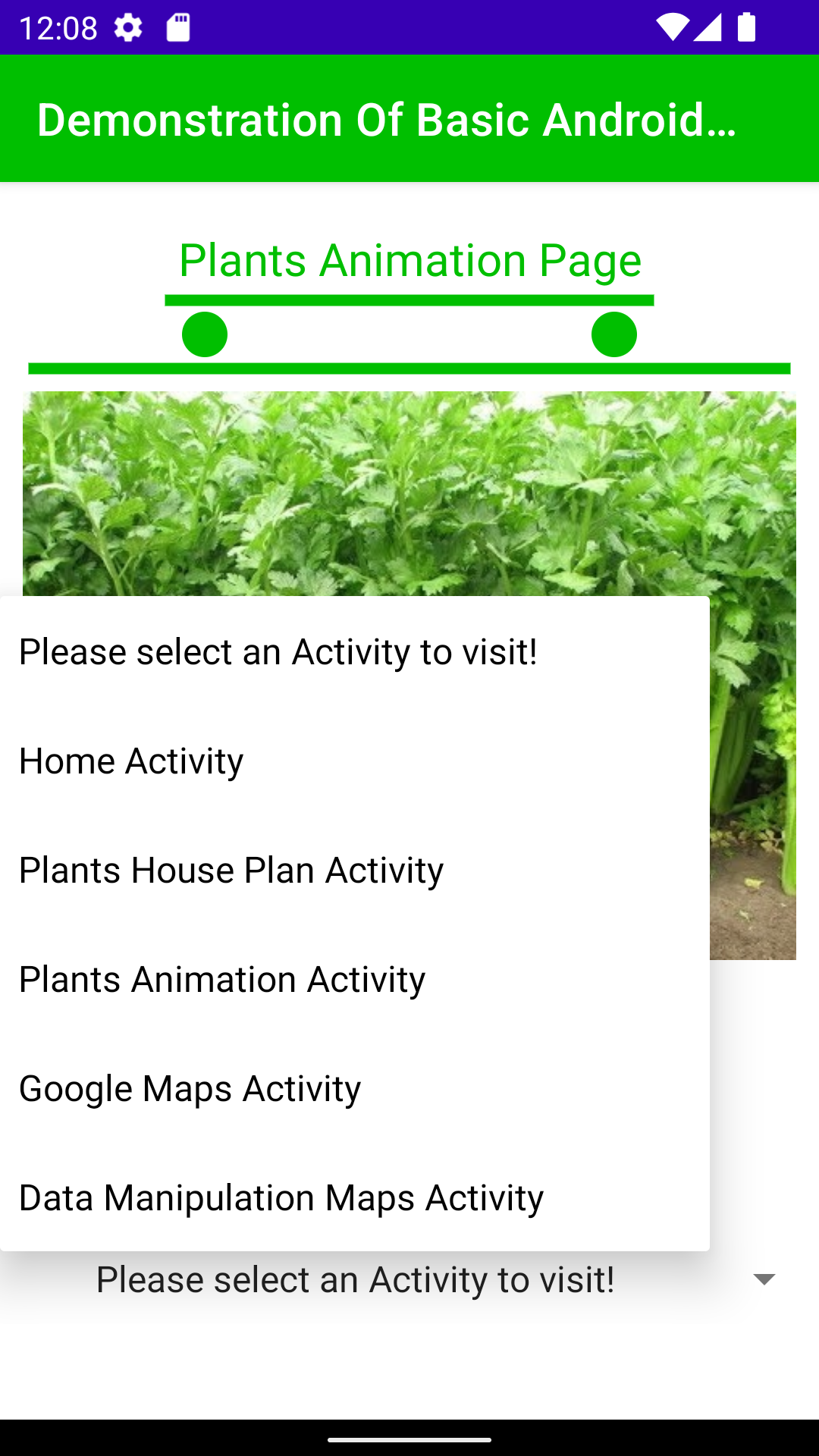819x1456 pixels.
Task: Open the settings gear in the status bar
Action: coord(127,27)
